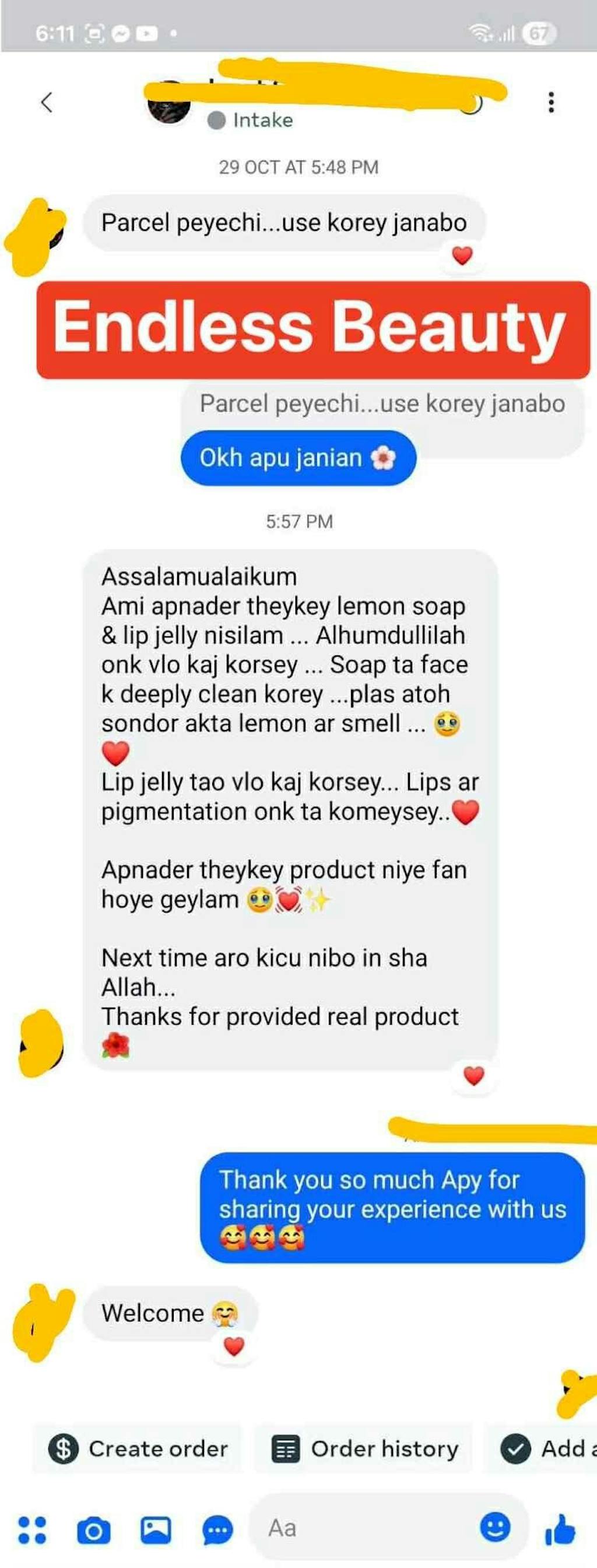This screenshot has height=1568, width=597.
Task: View the Order history
Action: (x=364, y=1449)
